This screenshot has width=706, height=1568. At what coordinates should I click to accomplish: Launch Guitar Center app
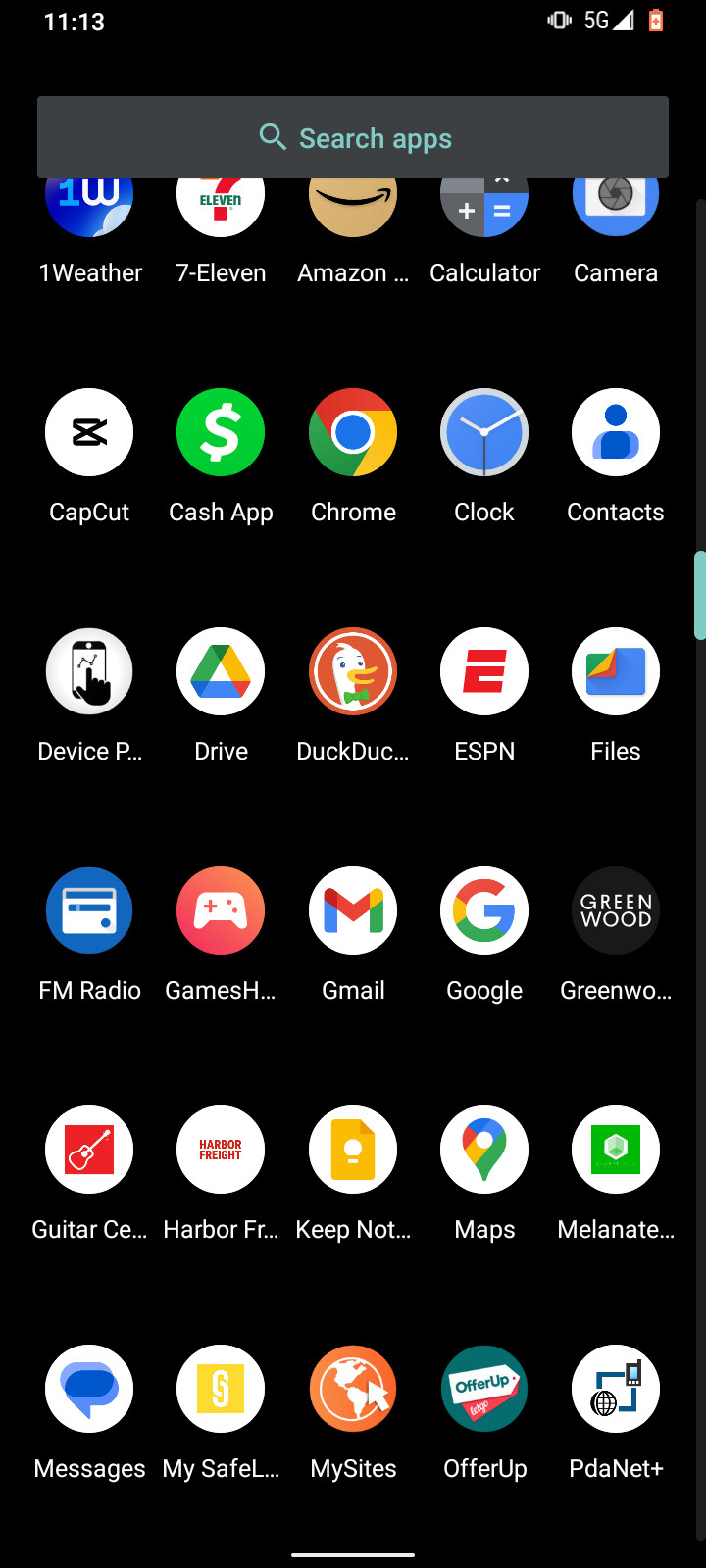pyautogui.click(x=89, y=1150)
